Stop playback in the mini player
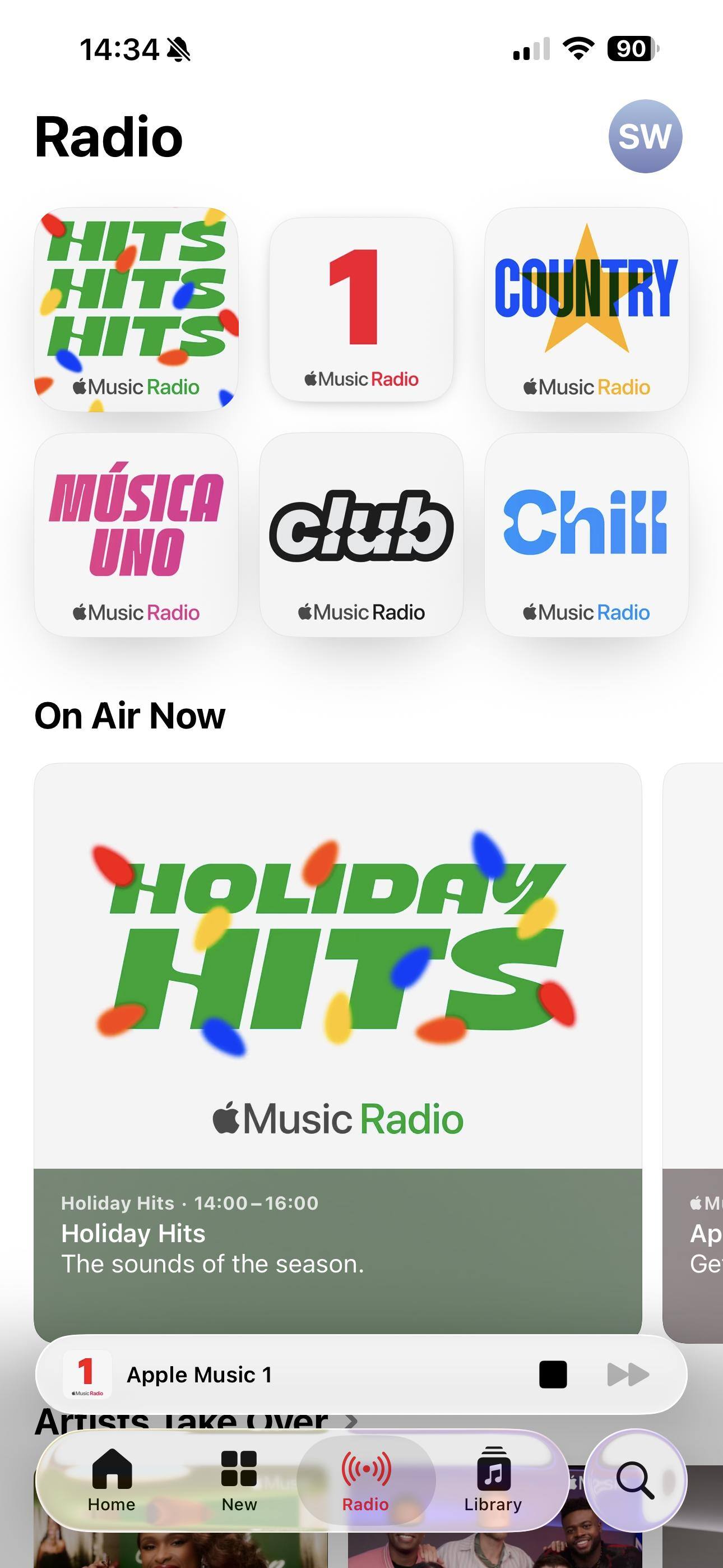723x1568 pixels. (553, 1375)
